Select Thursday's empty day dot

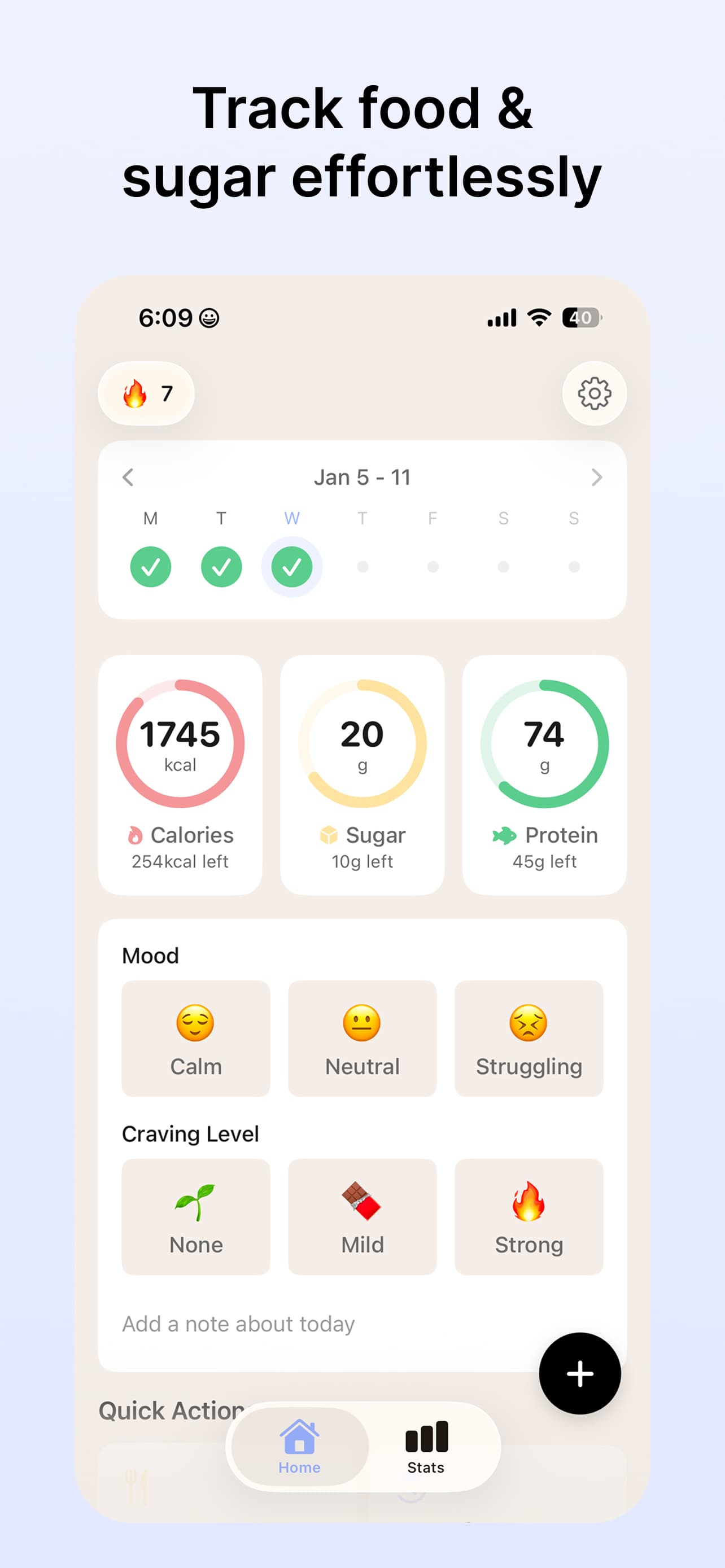362,566
